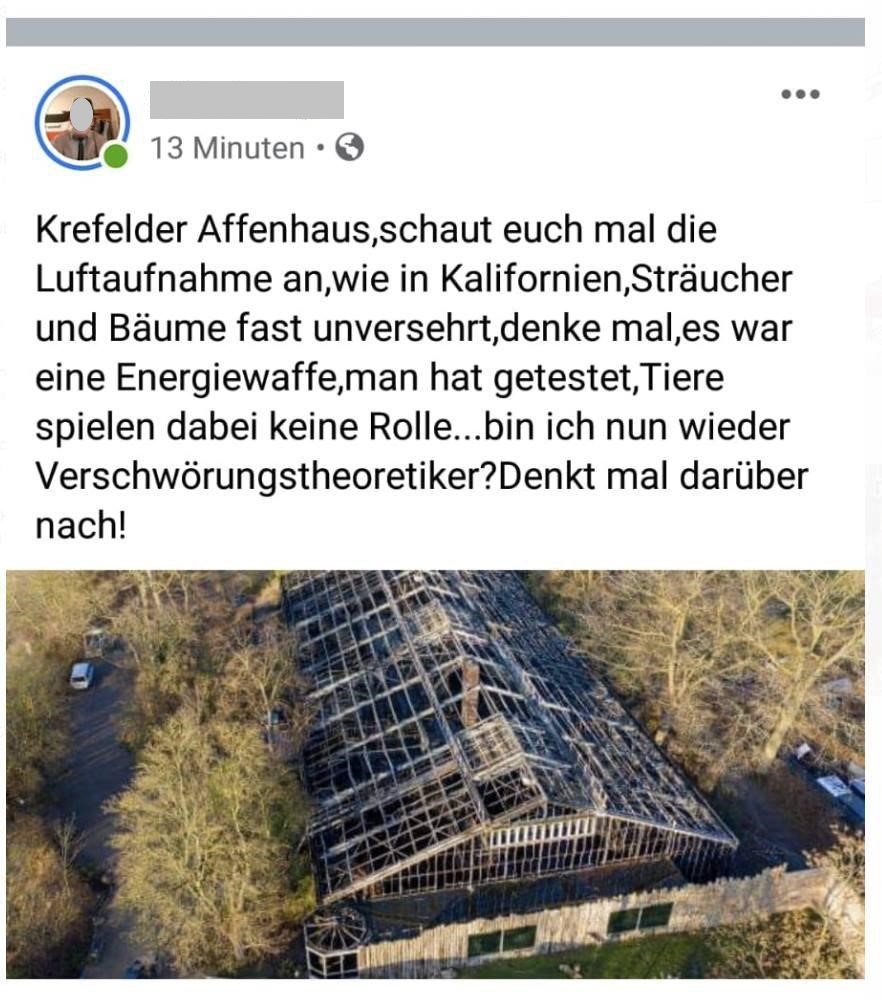Tap the globe privacy icon
Image resolution: width=882 pixels, height=1000 pixels.
(x=350, y=148)
